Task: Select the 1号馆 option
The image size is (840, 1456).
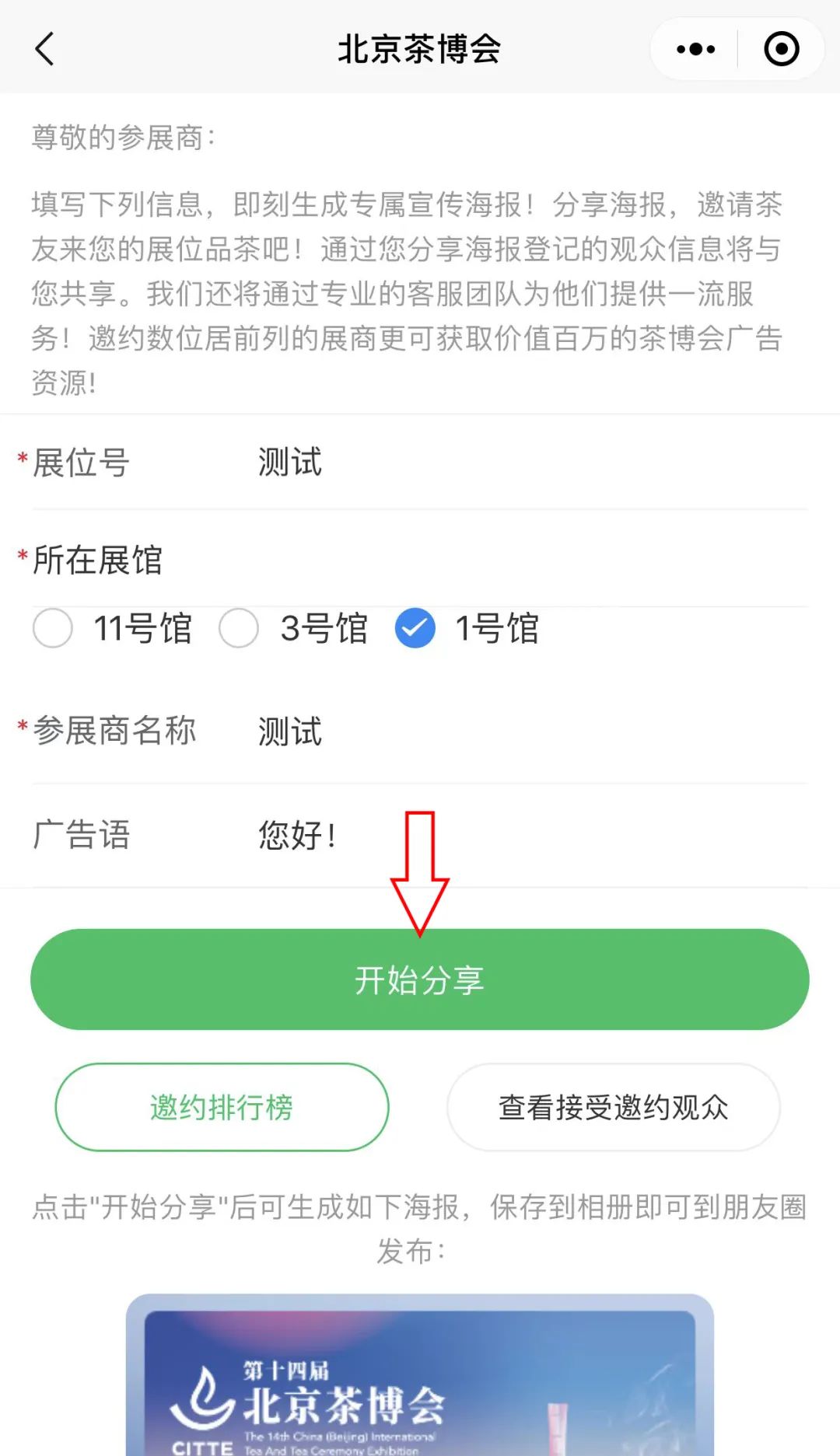Action: pos(415,628)
